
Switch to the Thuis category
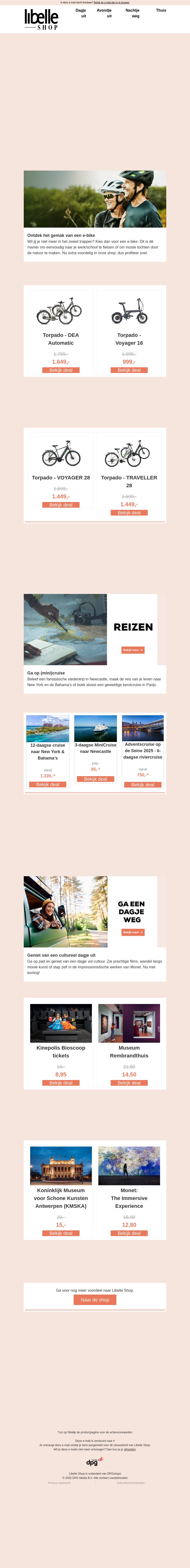click(x=161, y=10)
